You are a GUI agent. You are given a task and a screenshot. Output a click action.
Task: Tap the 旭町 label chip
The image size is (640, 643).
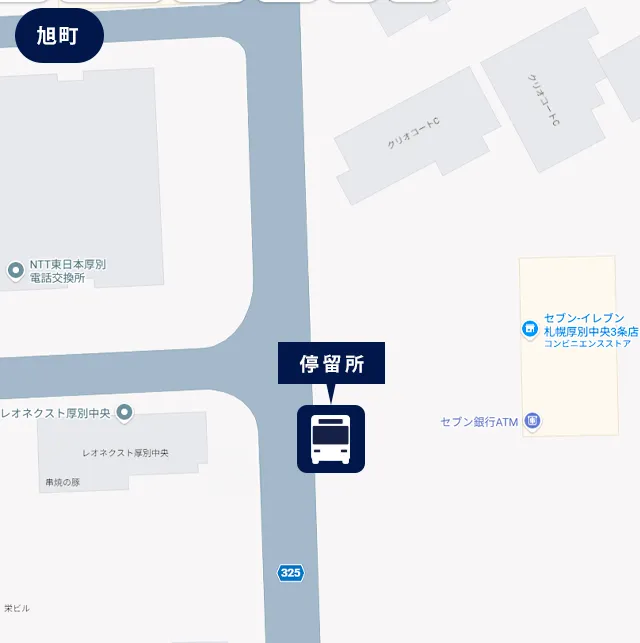coord(59,36)
